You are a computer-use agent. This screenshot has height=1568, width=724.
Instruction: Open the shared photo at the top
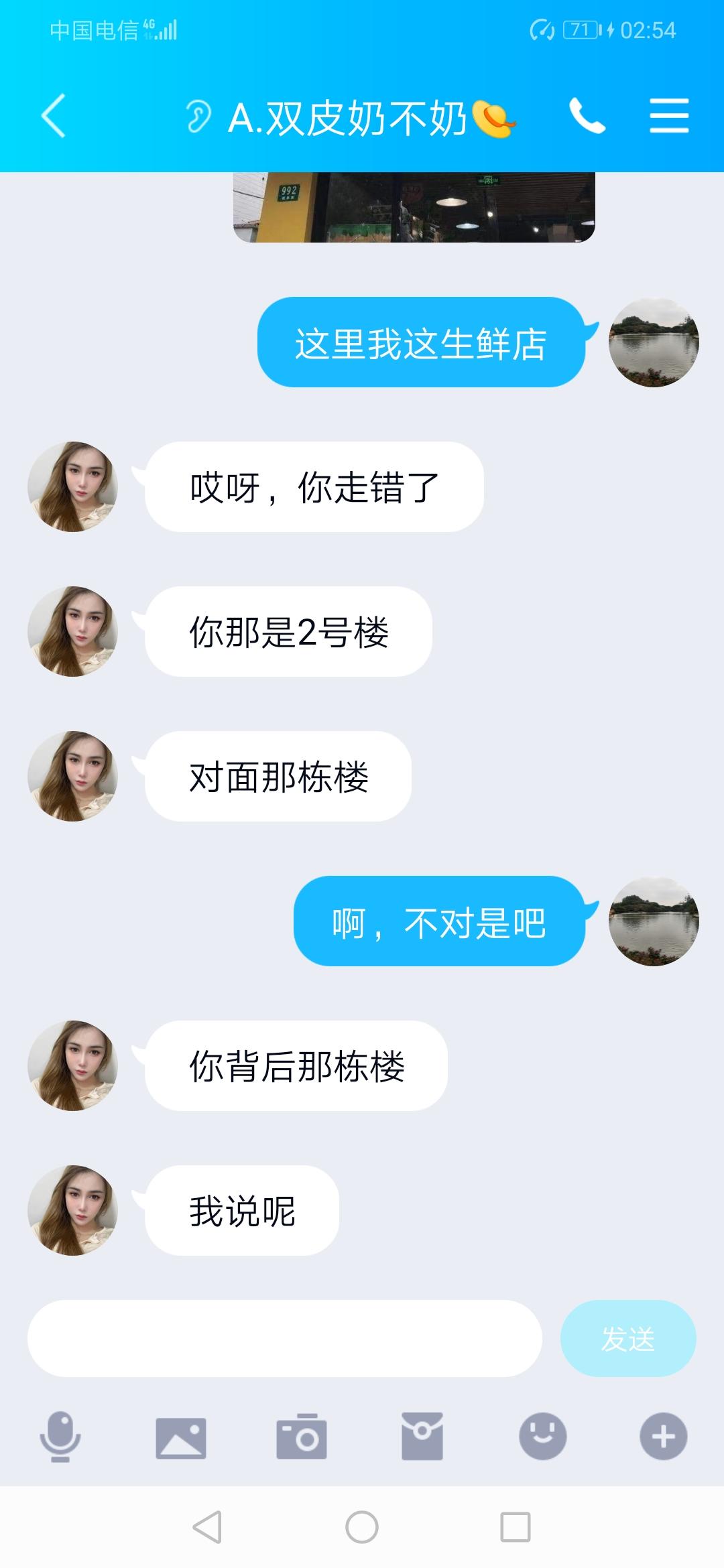(414, 208)
